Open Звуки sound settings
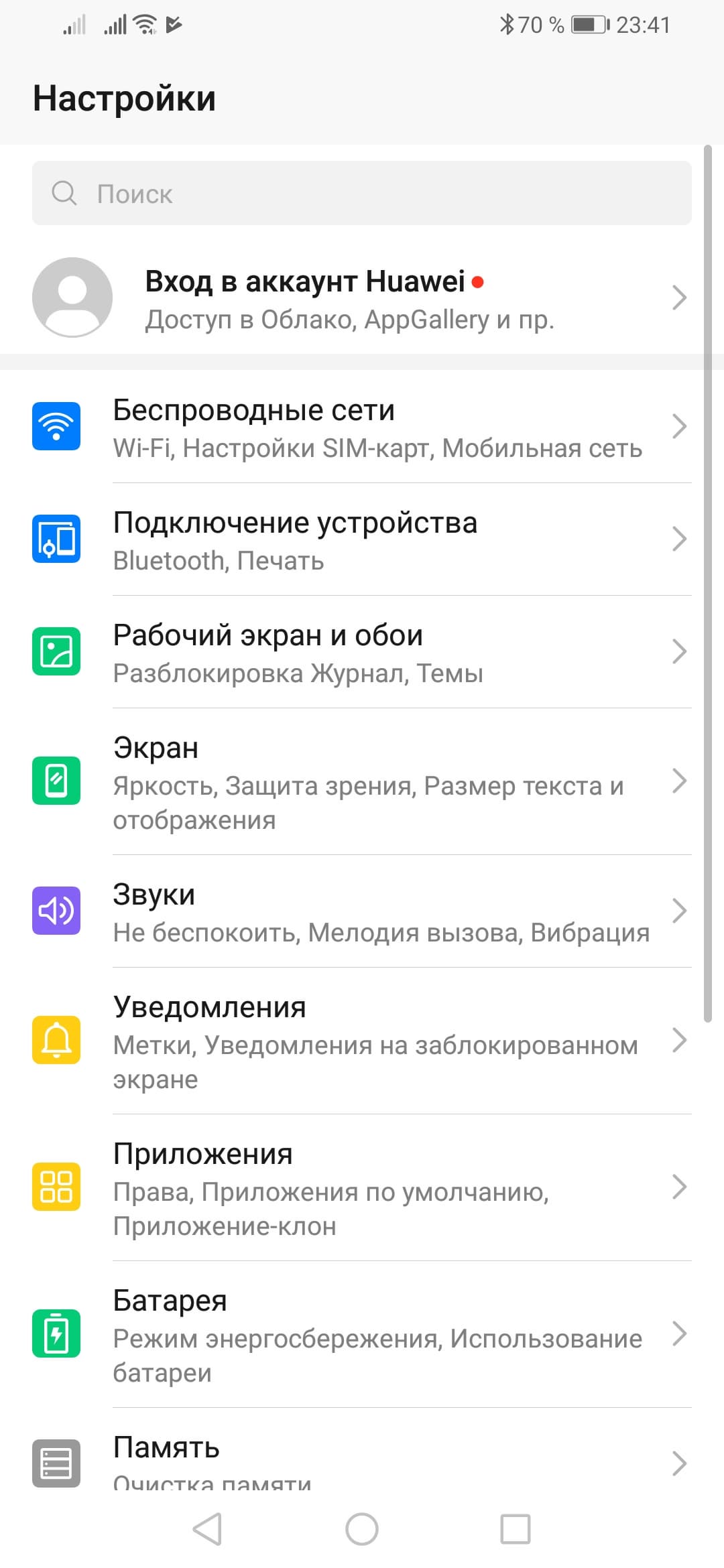This screenshot has height=1568, width=724. [x=362, y=911]
